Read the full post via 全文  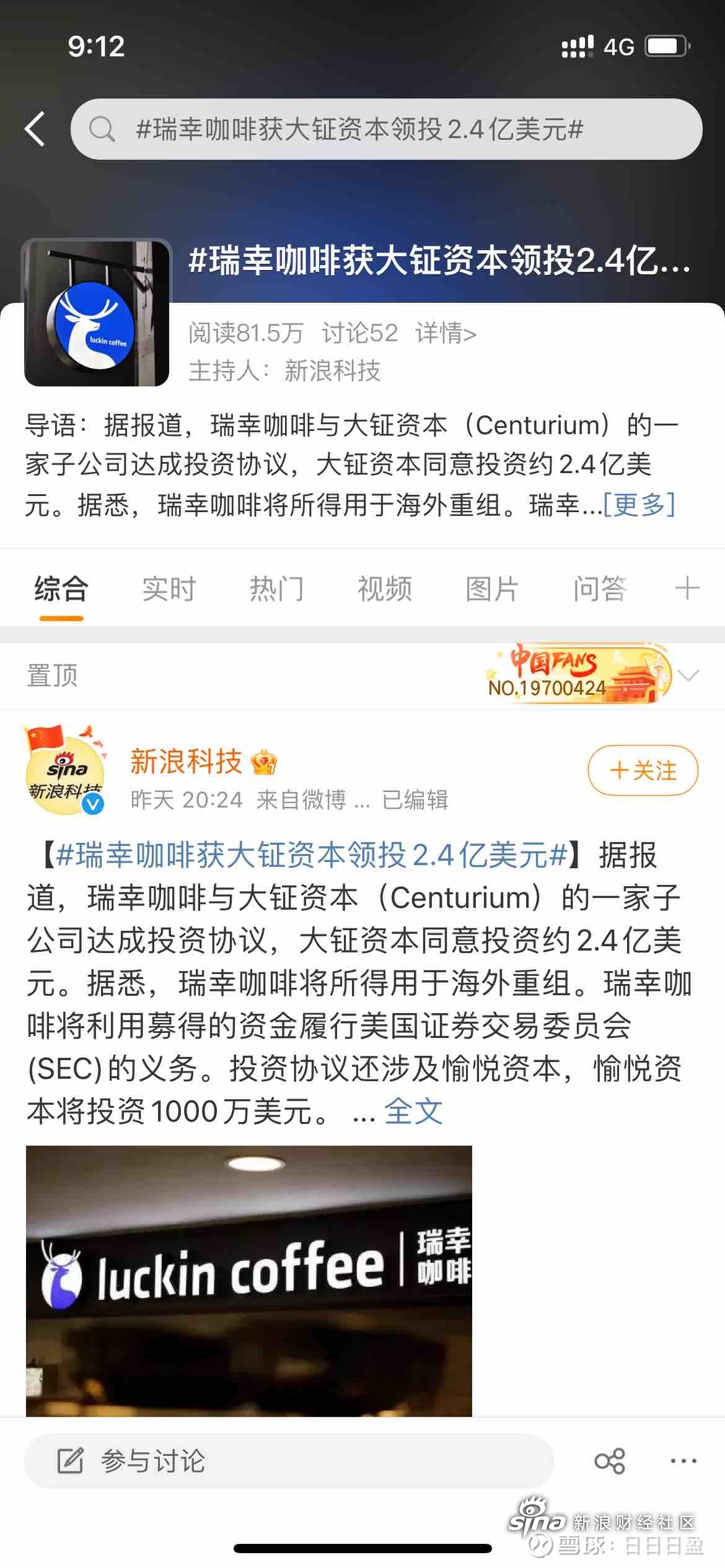413,1110
